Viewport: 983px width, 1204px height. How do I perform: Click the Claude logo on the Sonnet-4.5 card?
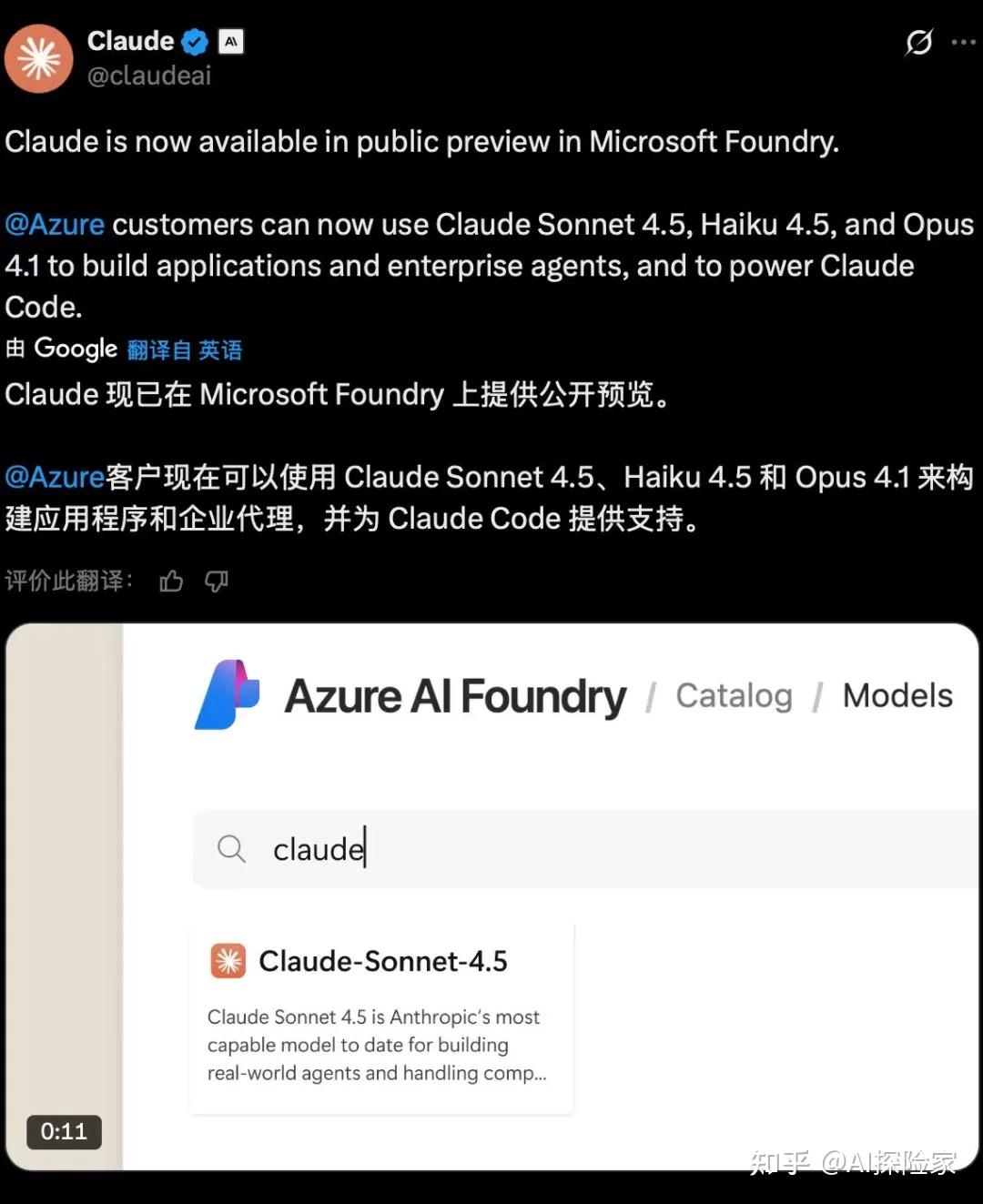[x=228, y=960]
